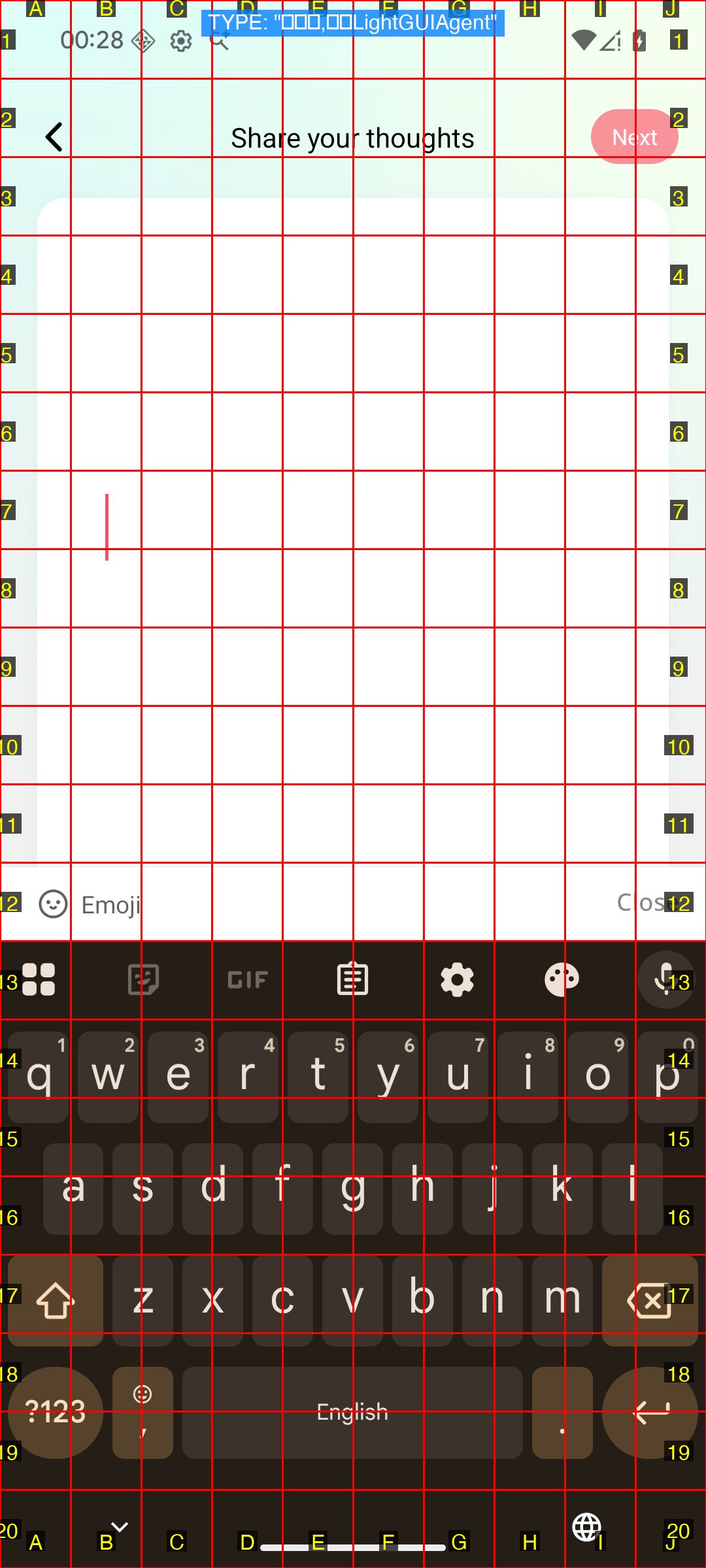
Task: Tap the Next button
Action: [x=634, y=137]
